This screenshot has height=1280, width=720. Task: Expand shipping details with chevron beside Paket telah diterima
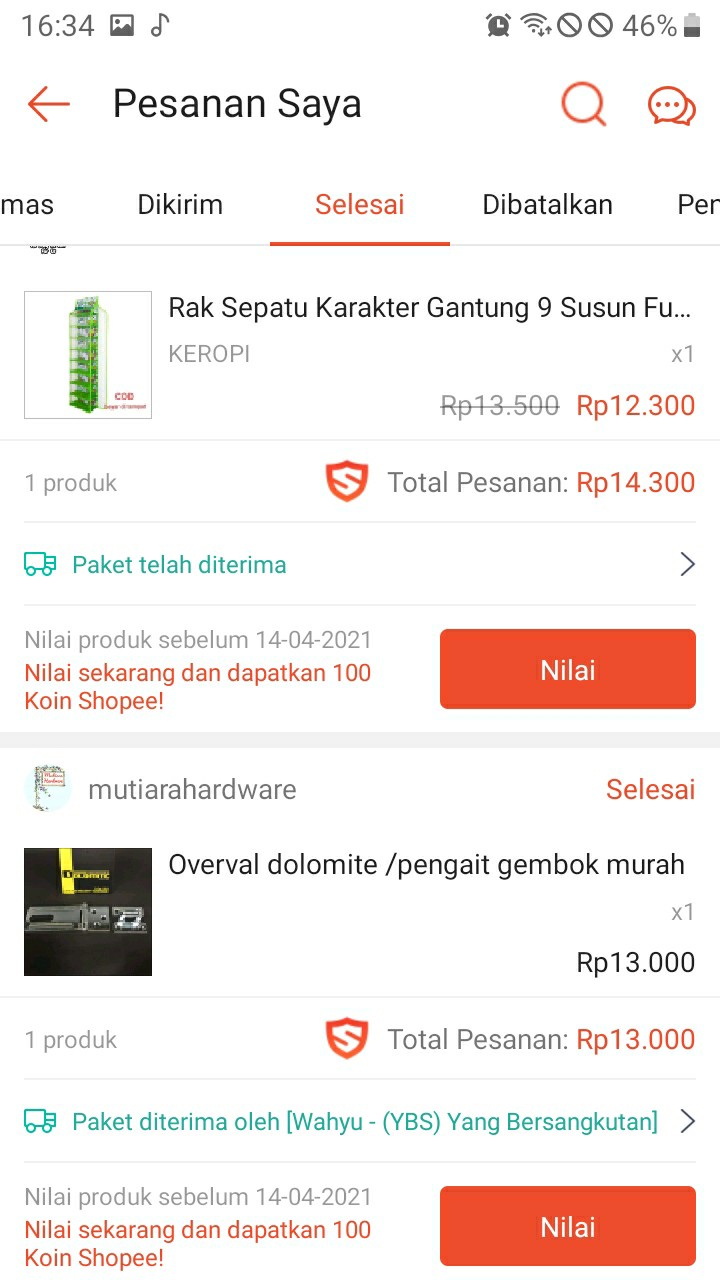click(x=687, y=564)
